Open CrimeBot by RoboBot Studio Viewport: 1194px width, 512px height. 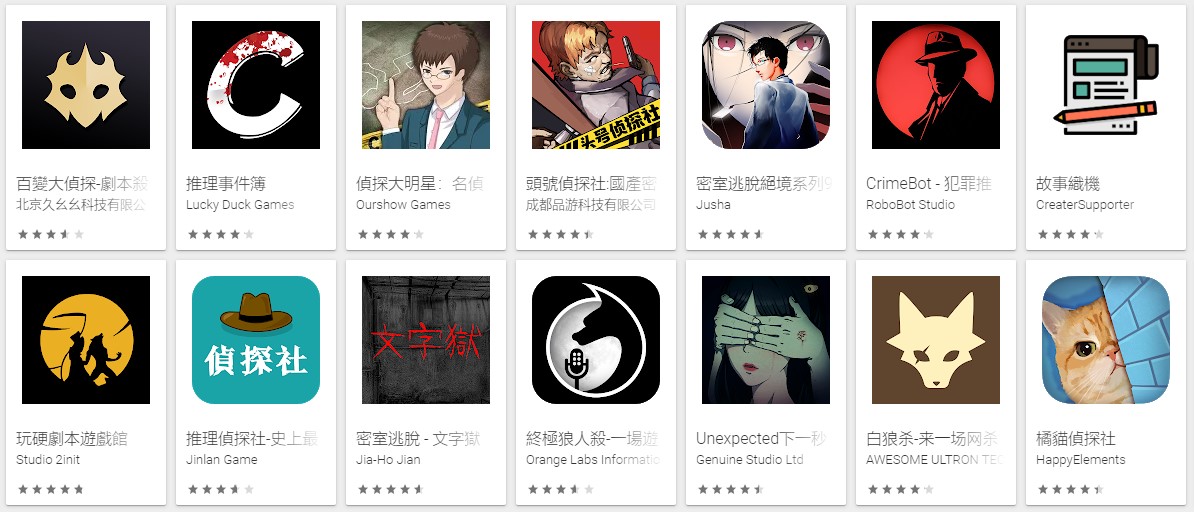[935, 85]
